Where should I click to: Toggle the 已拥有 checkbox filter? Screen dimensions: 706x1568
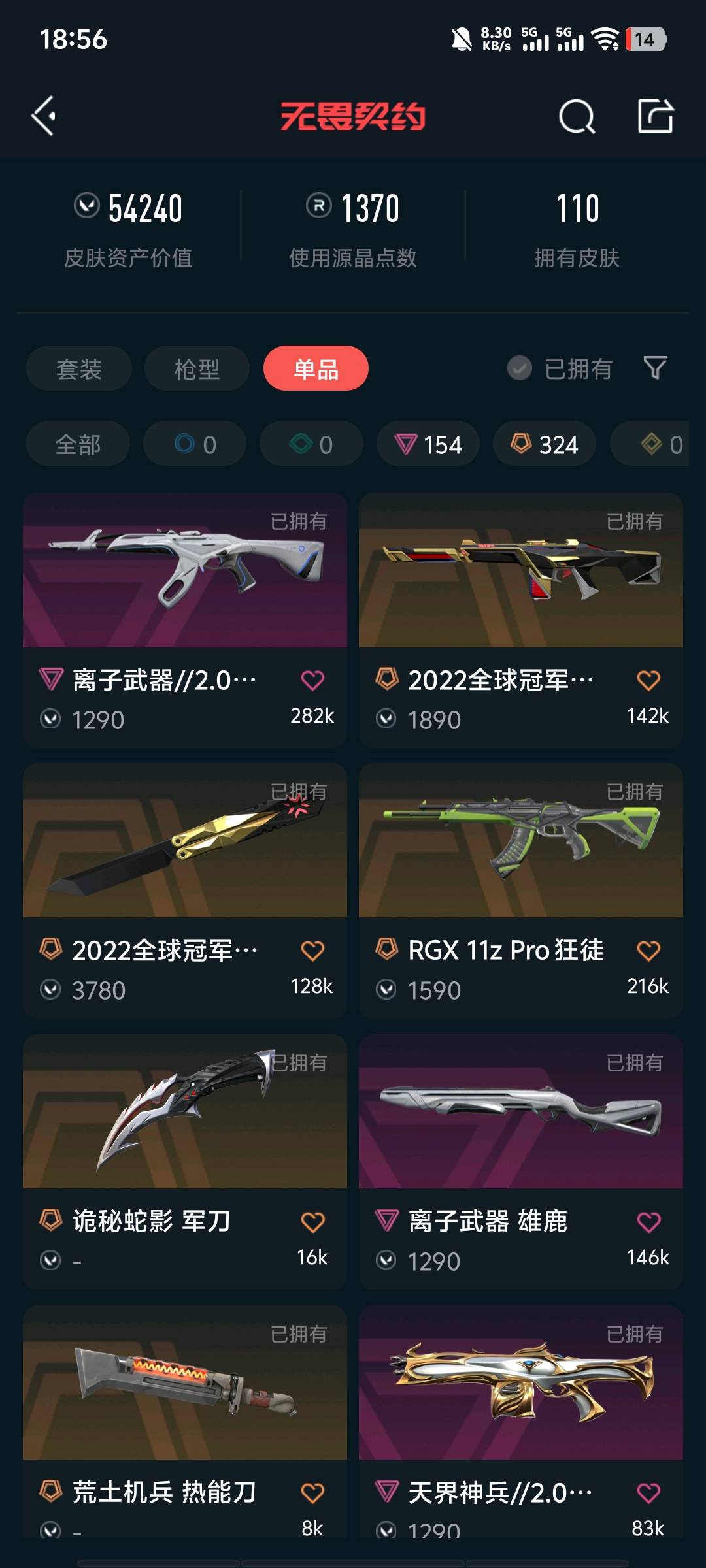tap(560, 369)
